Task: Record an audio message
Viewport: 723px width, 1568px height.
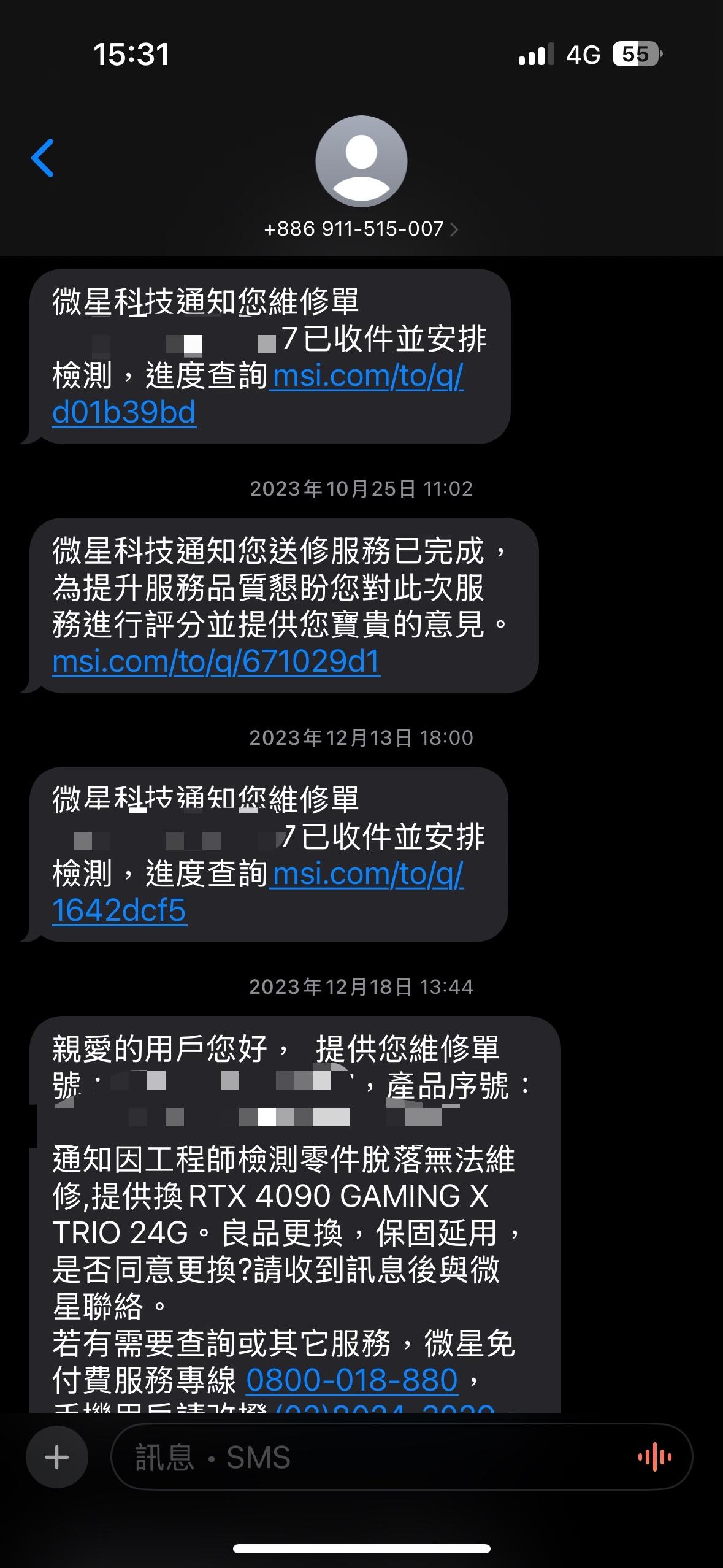Action: click(655, 1457)
